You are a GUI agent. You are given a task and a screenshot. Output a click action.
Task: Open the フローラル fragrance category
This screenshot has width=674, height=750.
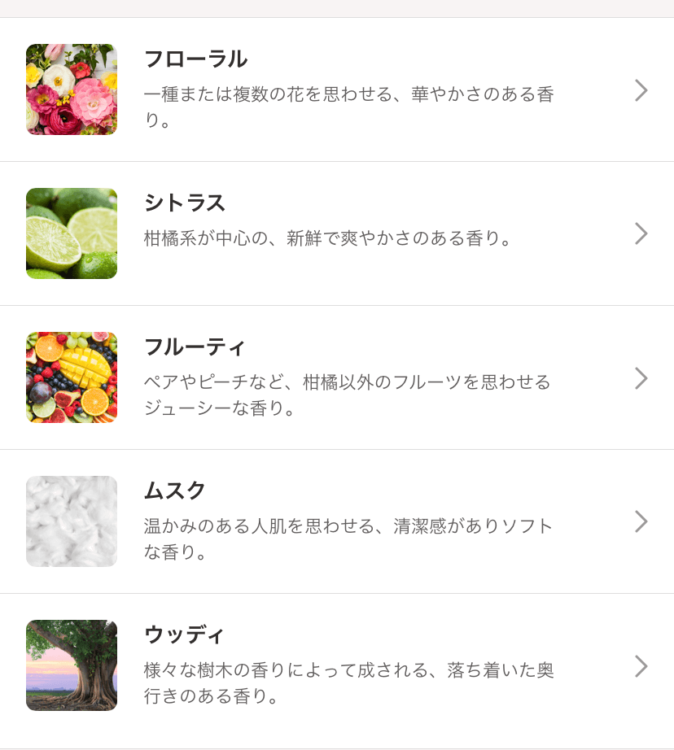pos(337,90)
